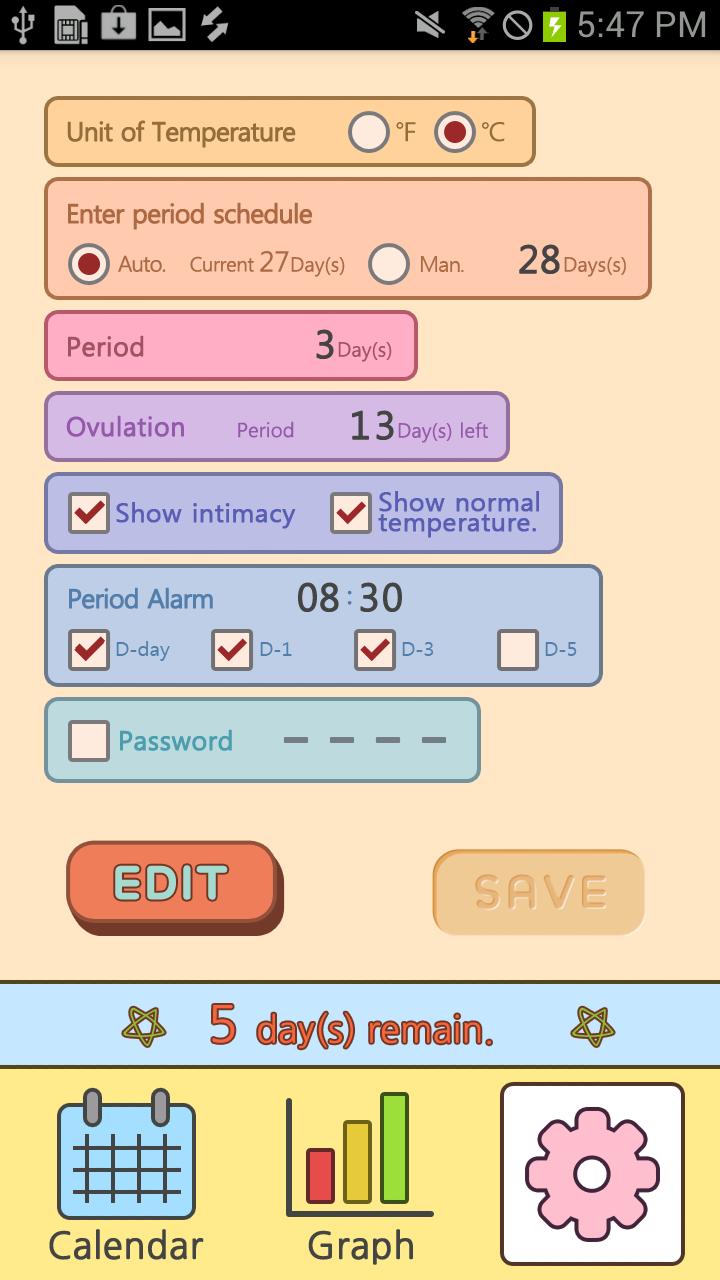Uncheck Show intimacy

(89, 513)
